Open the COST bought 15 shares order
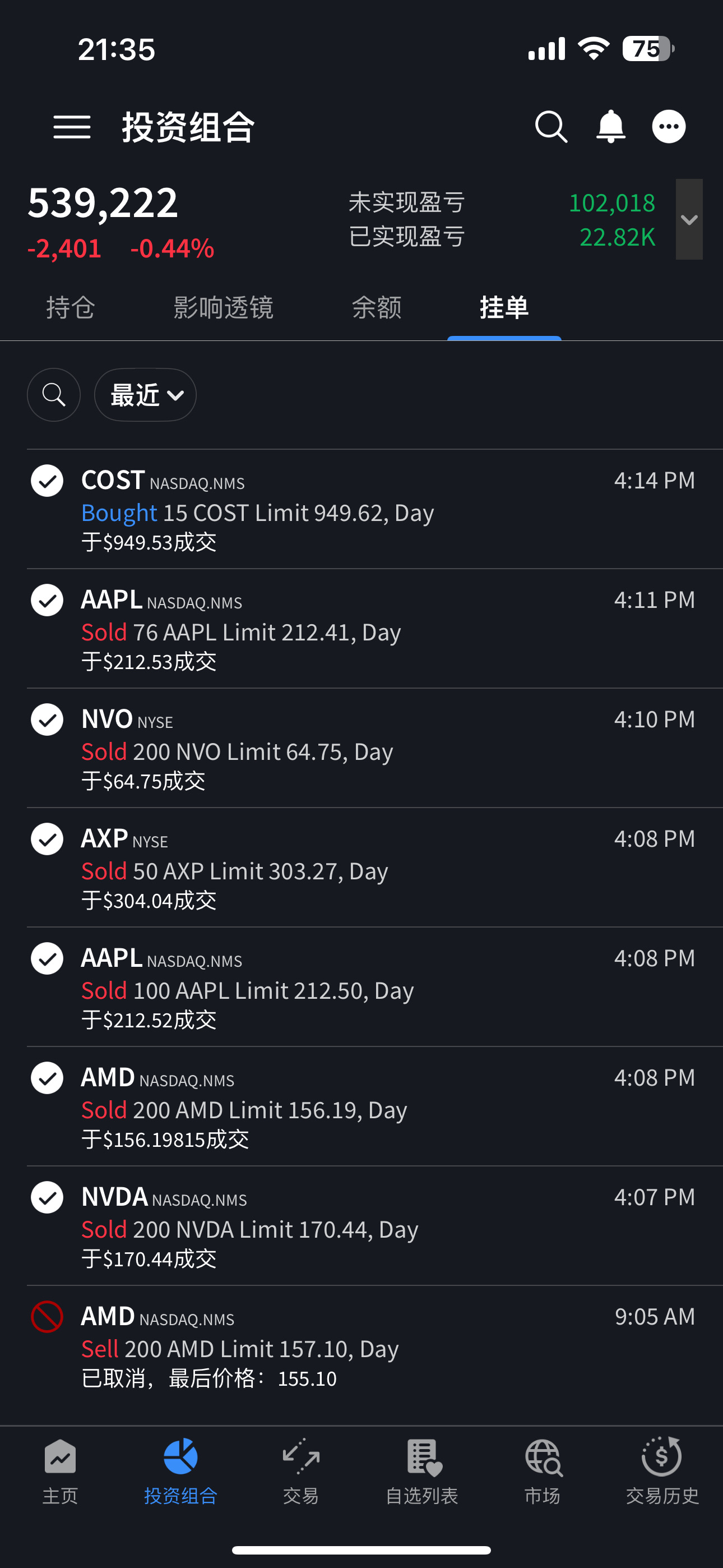 coord(375,509)
